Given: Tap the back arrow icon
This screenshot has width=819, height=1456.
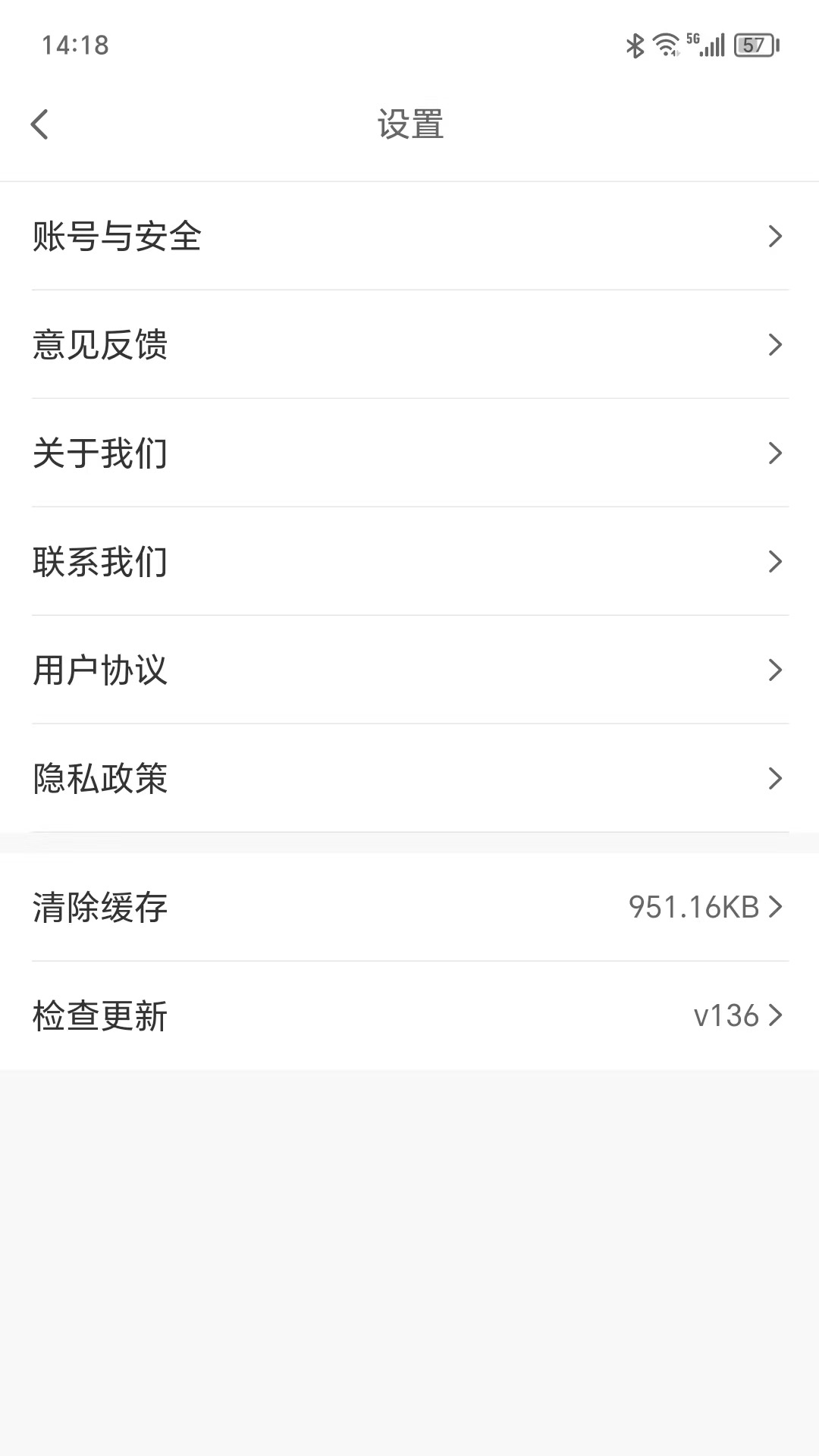Looking at the screenshot, I should (40, 123).
